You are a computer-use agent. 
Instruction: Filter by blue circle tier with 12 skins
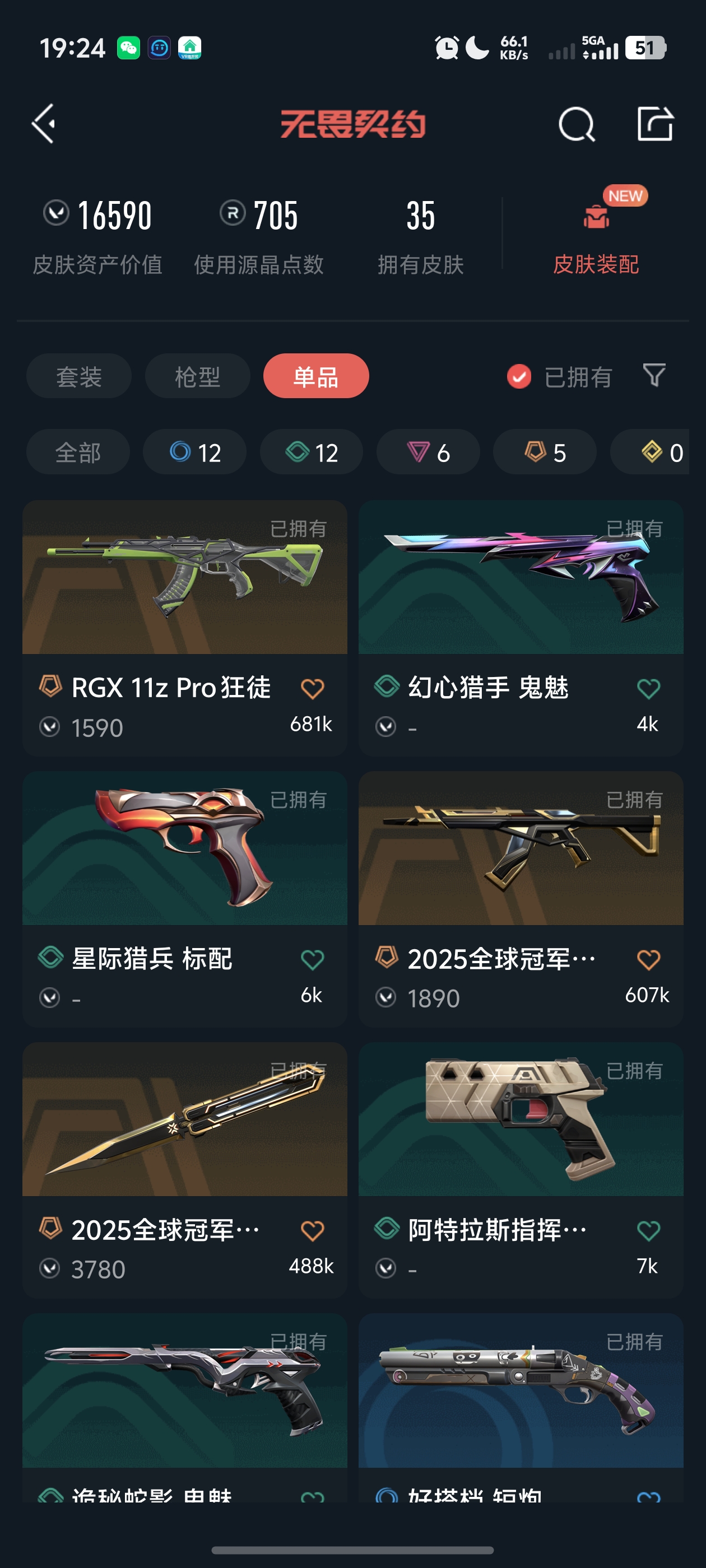(x=195, y=452)
